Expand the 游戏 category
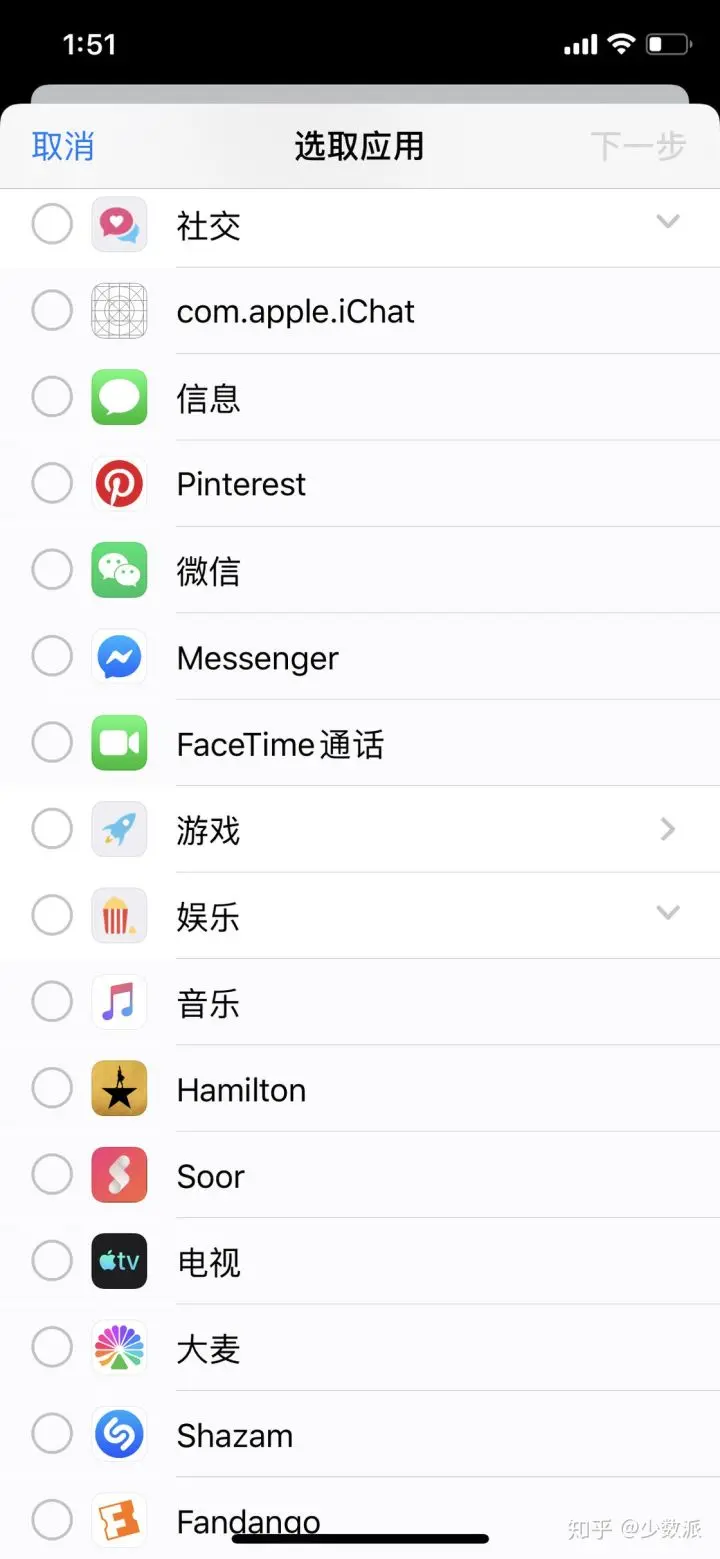Image resolution: width=720 pixels, height=1559 pixels. pyautogui.click(x=667, y=829)
